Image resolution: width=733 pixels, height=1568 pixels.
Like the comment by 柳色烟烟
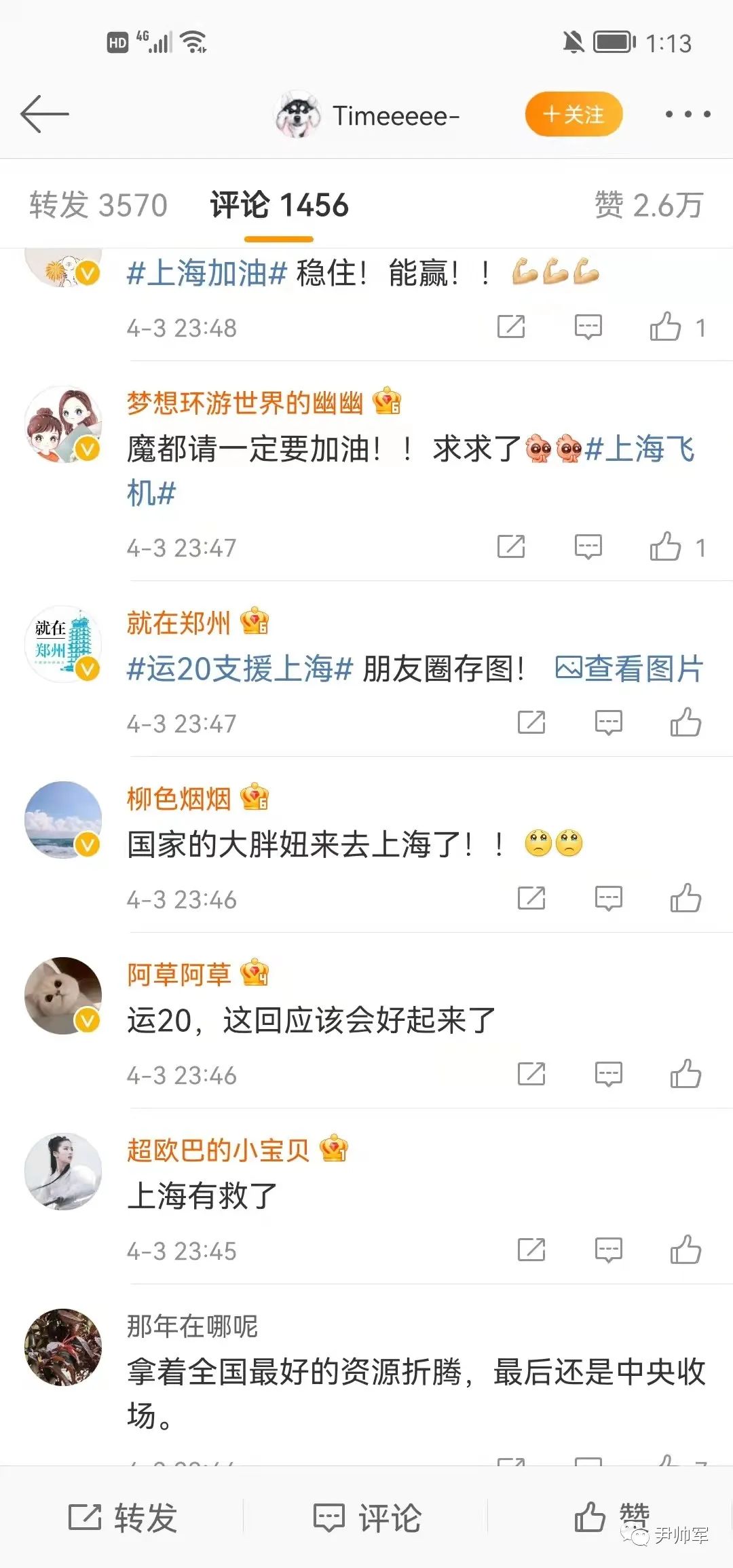click(x=685, y=898)
